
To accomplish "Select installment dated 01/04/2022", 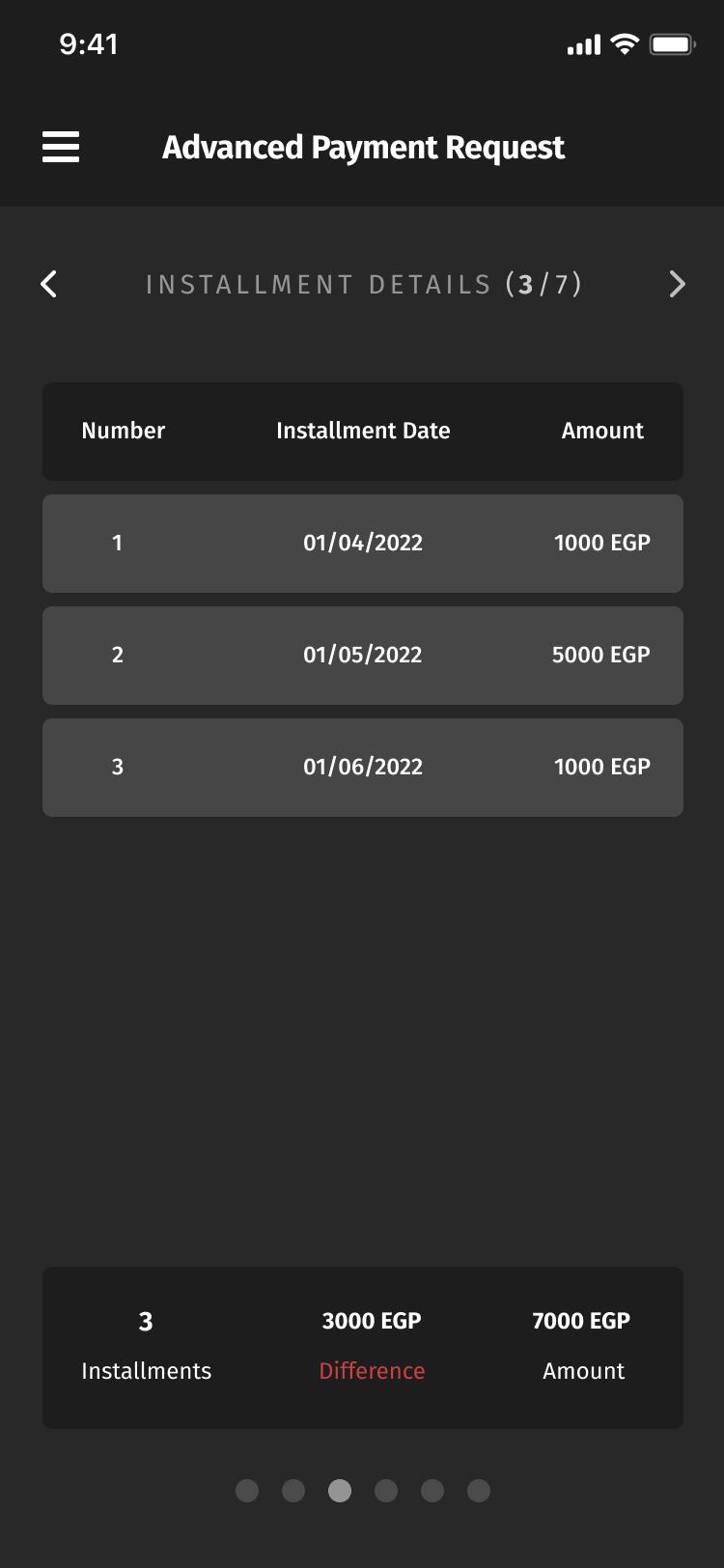I will (x=363, y=544).
